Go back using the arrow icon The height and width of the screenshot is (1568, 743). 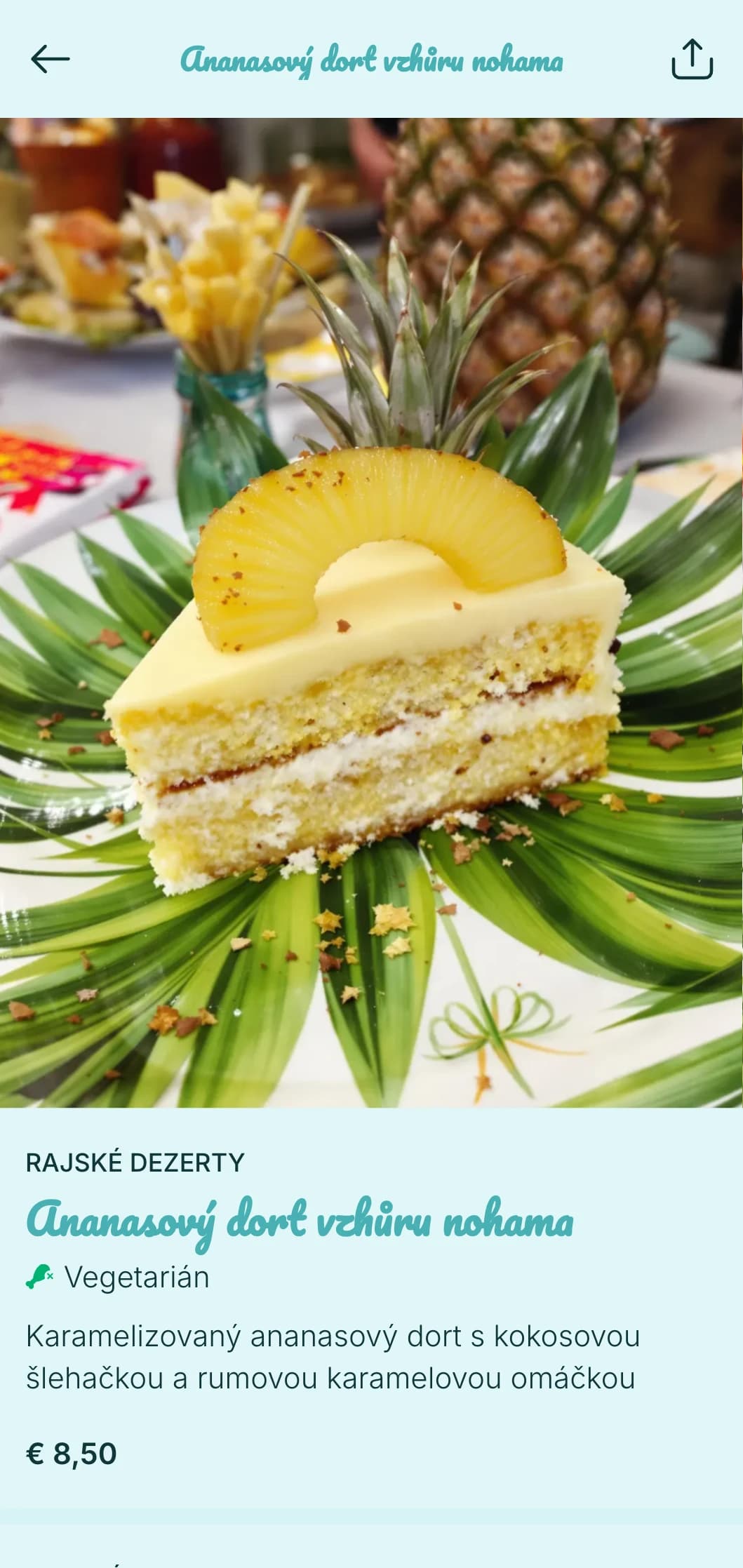click(x=51, y=59)
